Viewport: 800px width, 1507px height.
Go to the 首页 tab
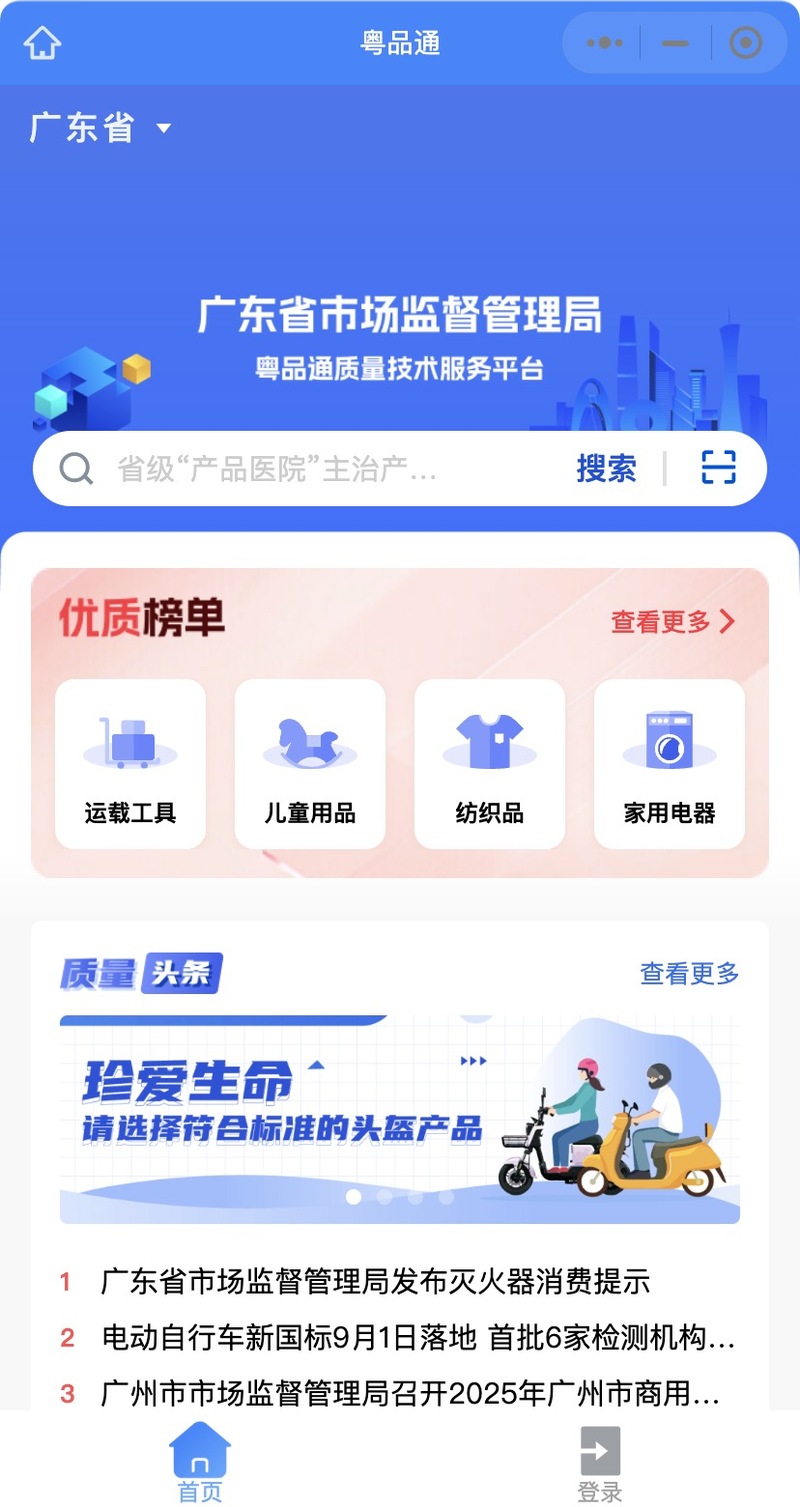coord(200,1465)
